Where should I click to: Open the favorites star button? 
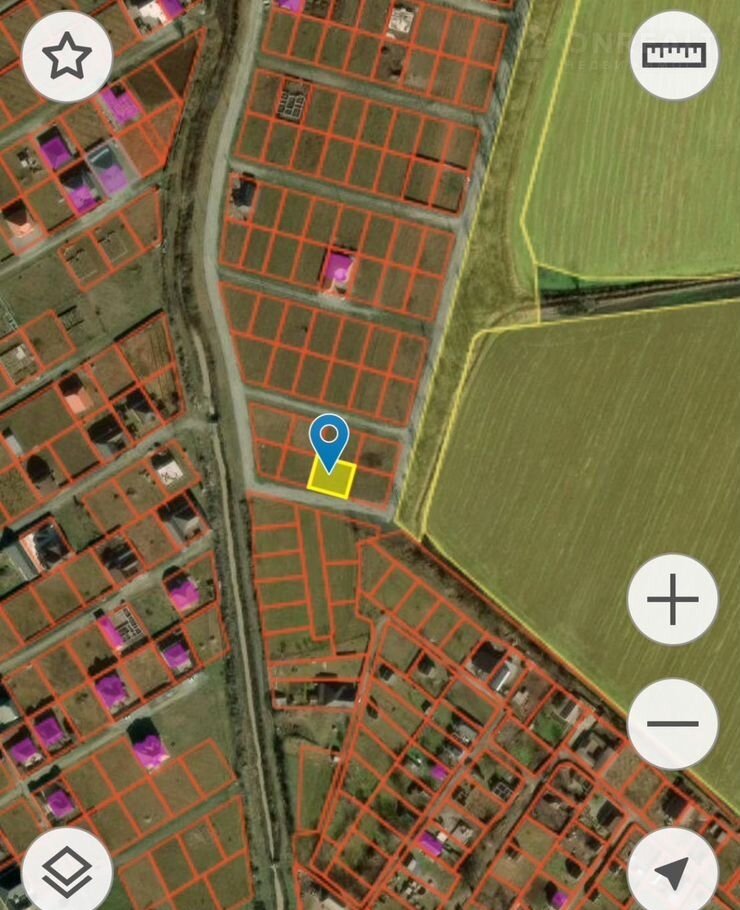point(67,57)
